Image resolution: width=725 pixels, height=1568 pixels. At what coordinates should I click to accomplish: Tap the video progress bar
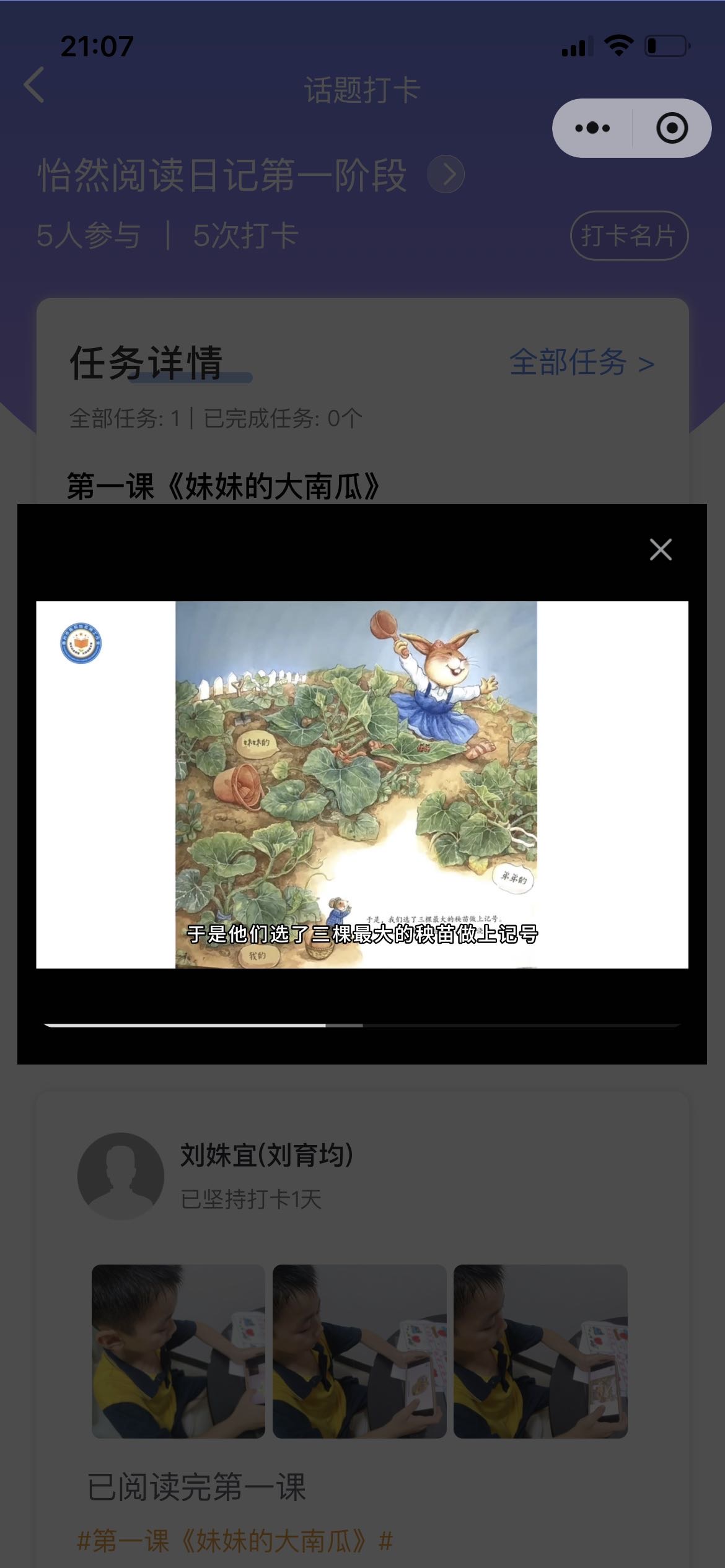[x=362, y=1026]
